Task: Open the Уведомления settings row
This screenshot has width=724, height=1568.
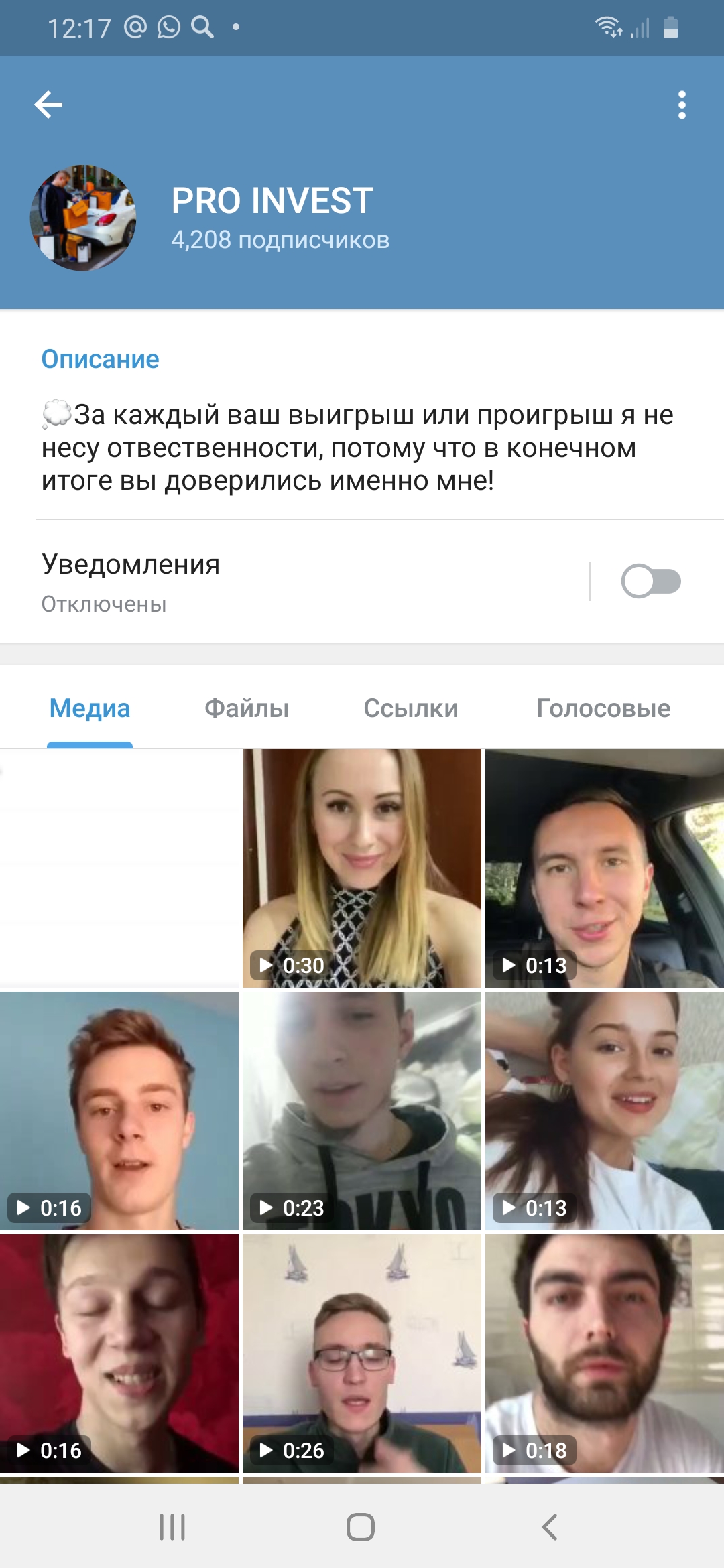Action: click(x=268, y=582)
